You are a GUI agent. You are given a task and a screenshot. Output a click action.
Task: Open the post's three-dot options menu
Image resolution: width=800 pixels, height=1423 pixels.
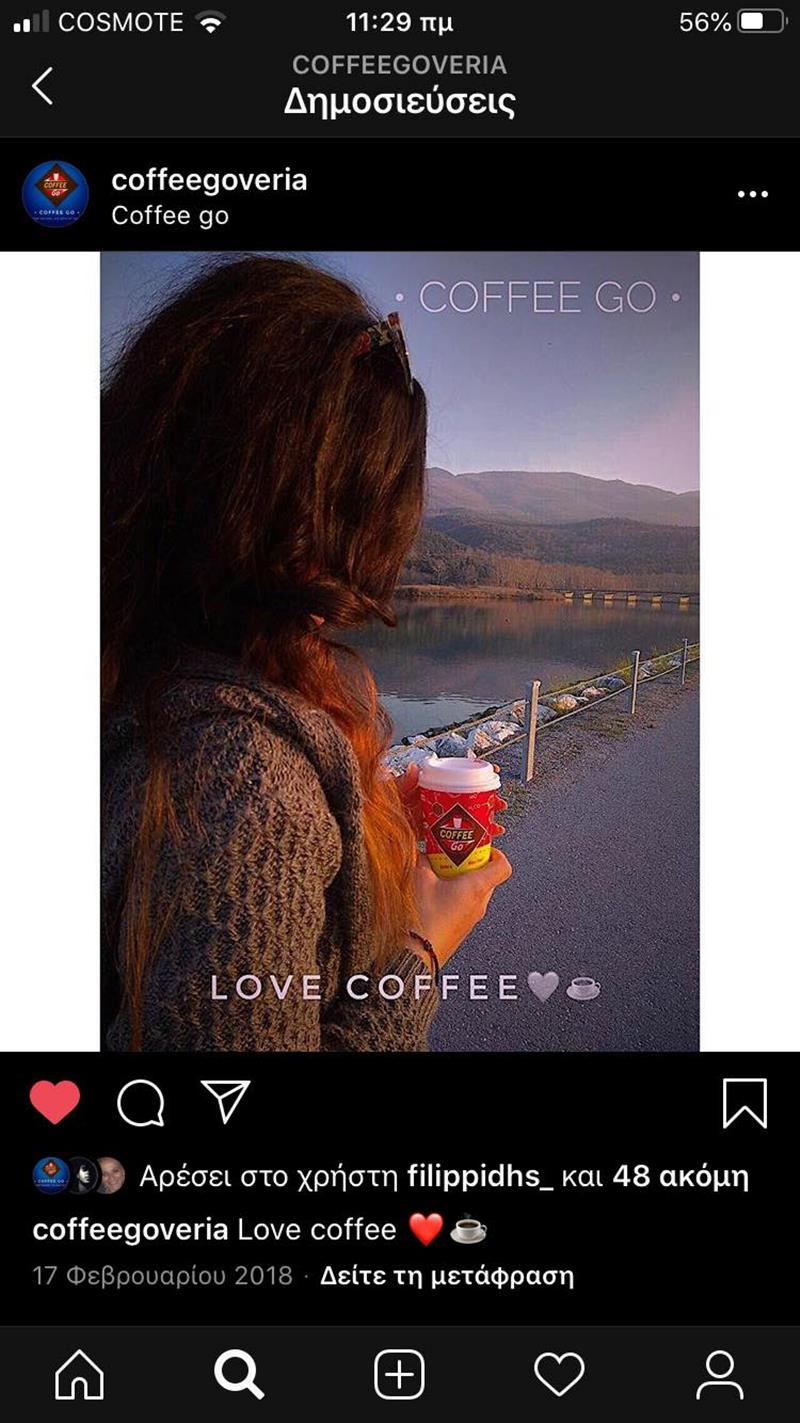[752, 194]
